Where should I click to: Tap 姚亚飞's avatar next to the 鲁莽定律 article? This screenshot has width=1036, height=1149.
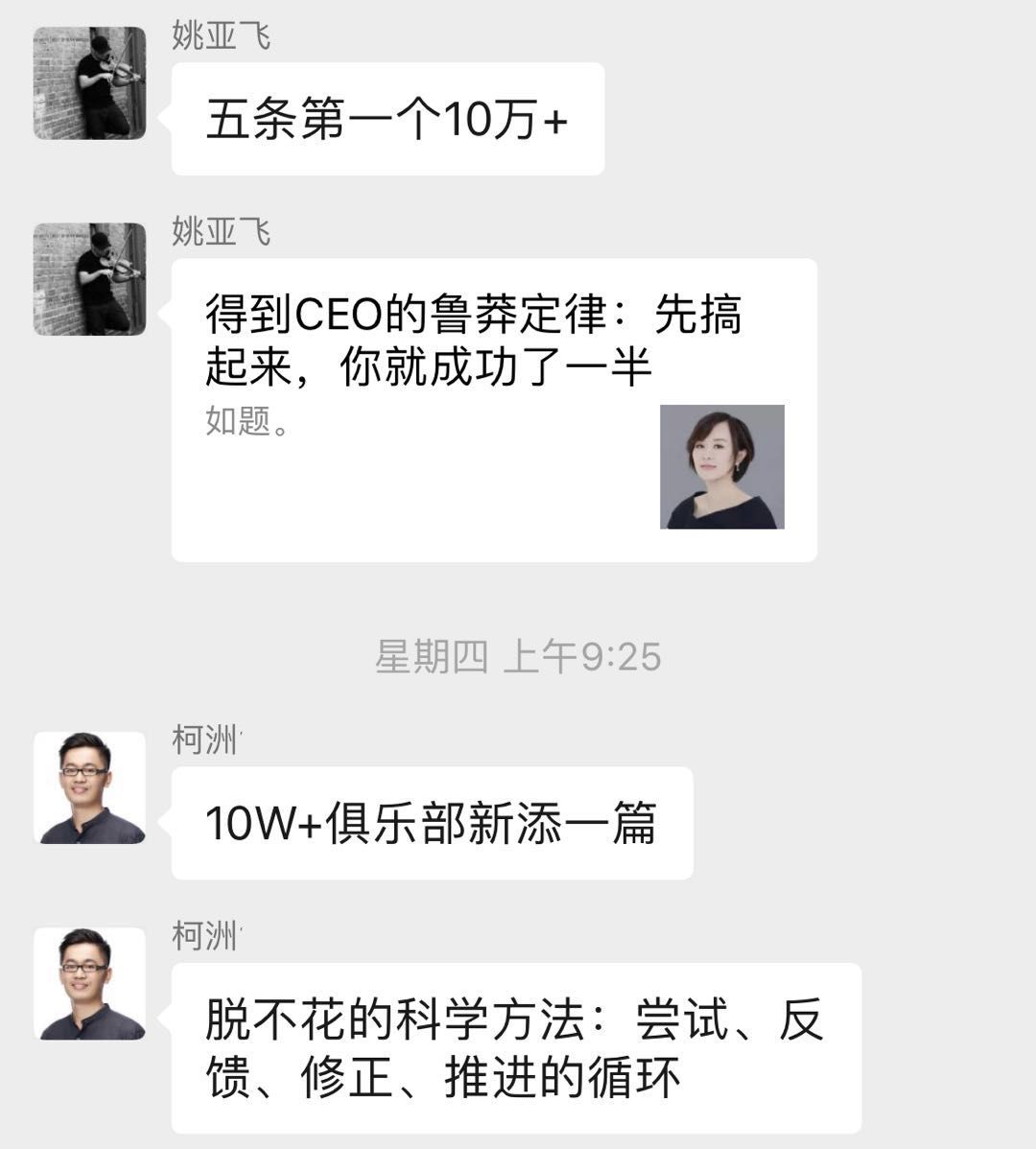[89, 279]
